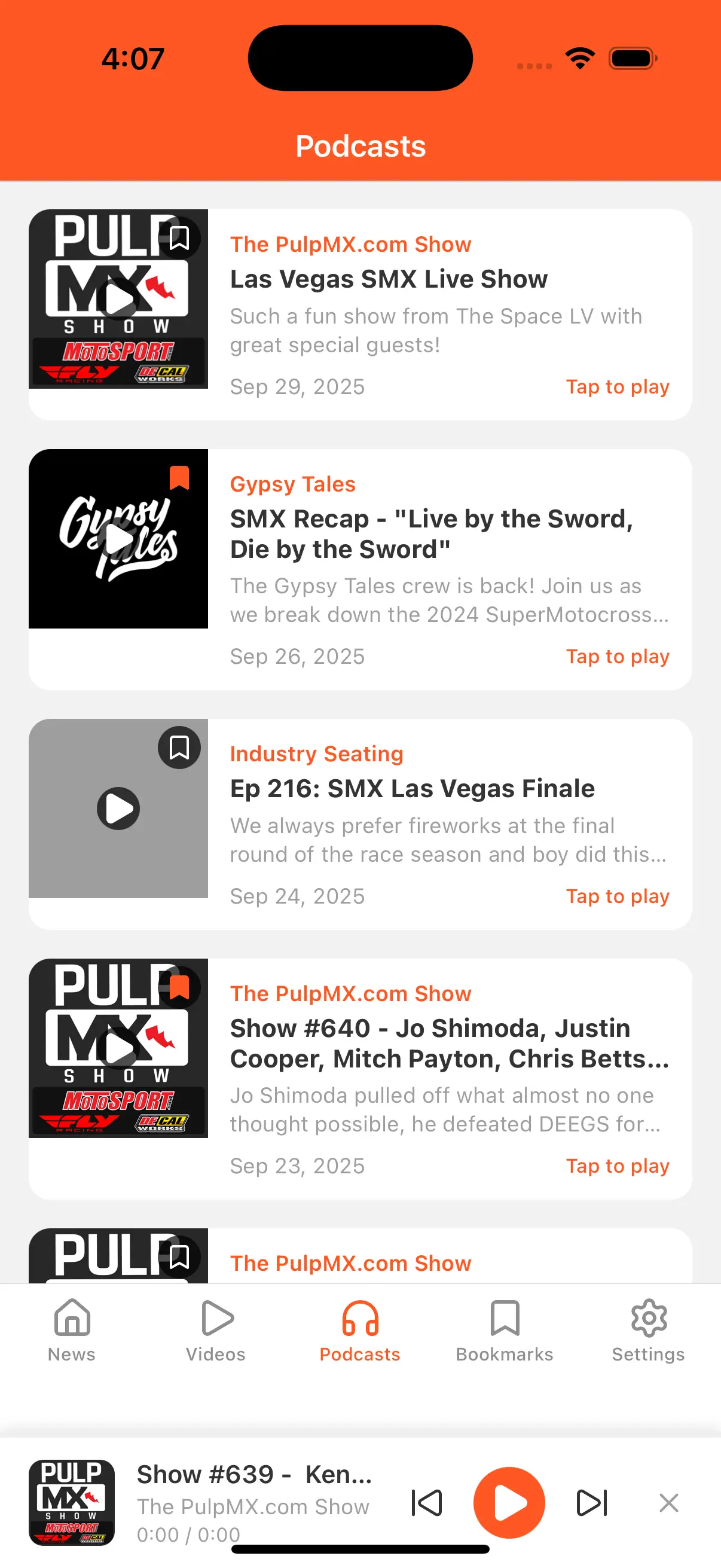The image size is (721, 1568).
Task: Skip back to previous episode in mini player
Action: 427,1502
